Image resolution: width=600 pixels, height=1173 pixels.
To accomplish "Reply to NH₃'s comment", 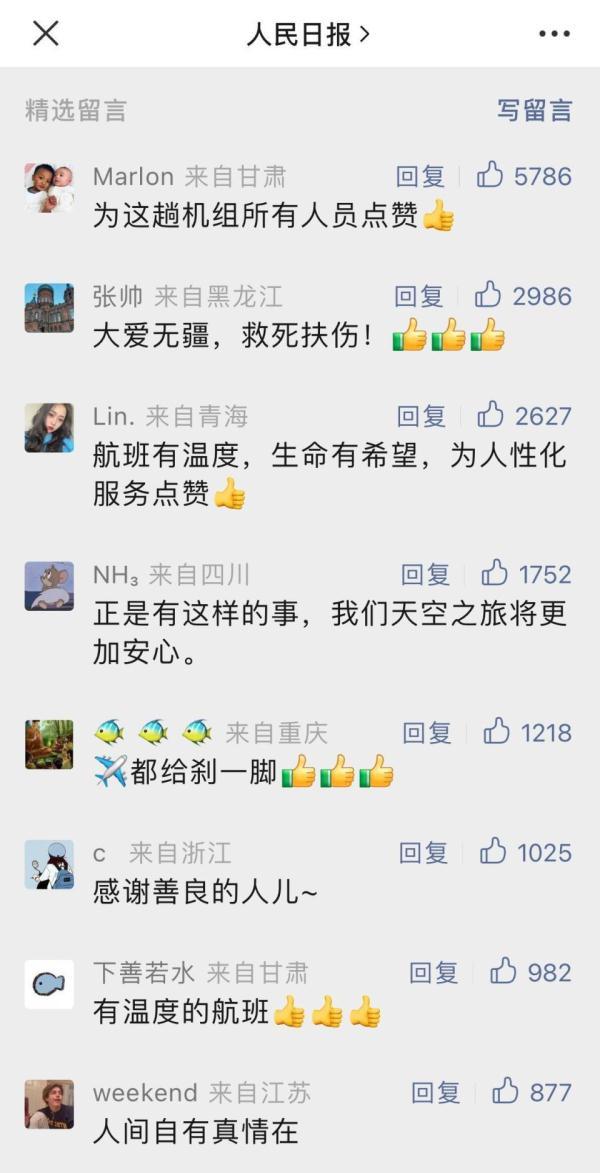I will coord(425,575).
